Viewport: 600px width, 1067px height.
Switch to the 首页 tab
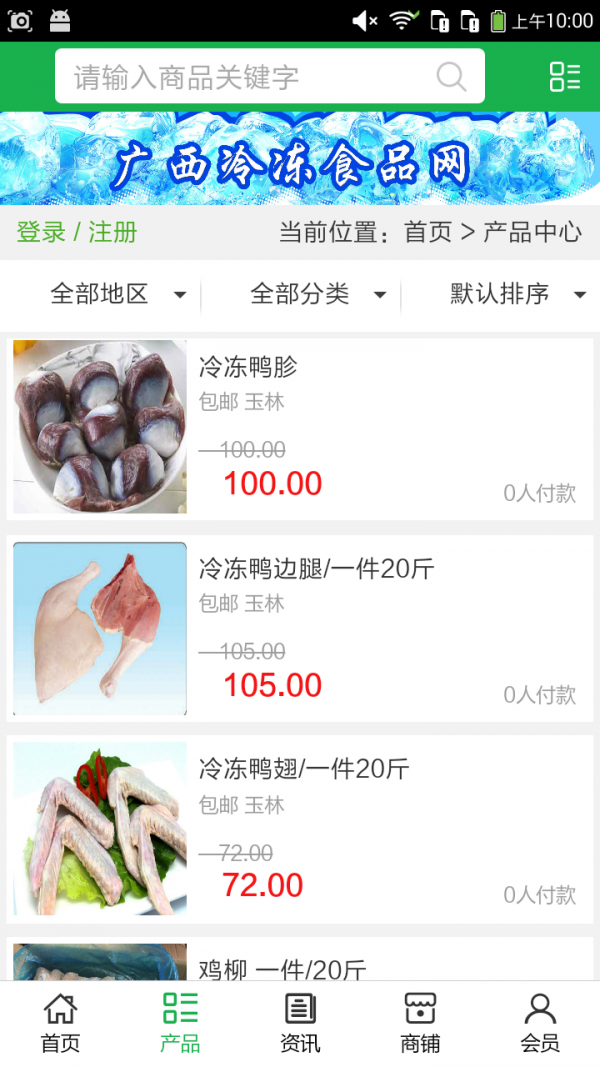60,1022
